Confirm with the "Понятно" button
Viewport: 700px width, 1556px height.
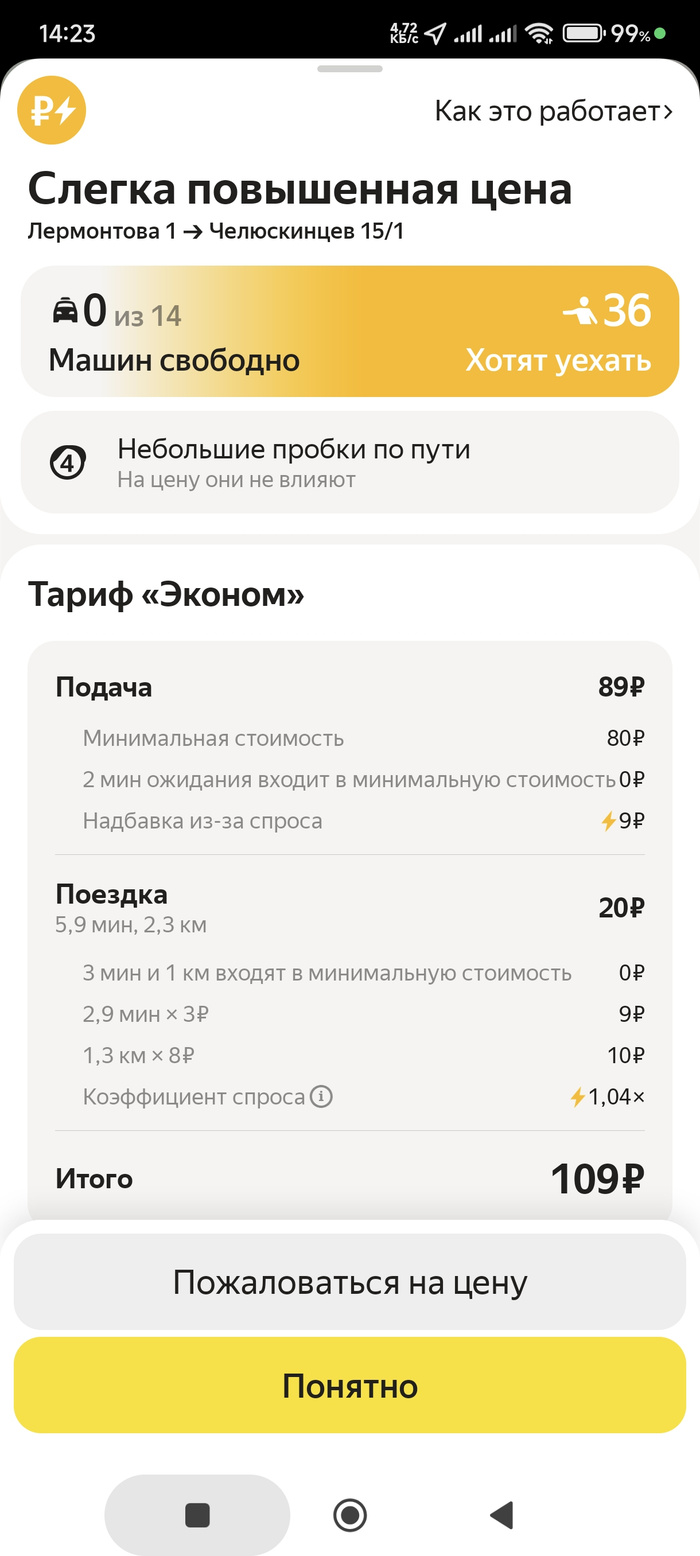[x=350, y=1386]
